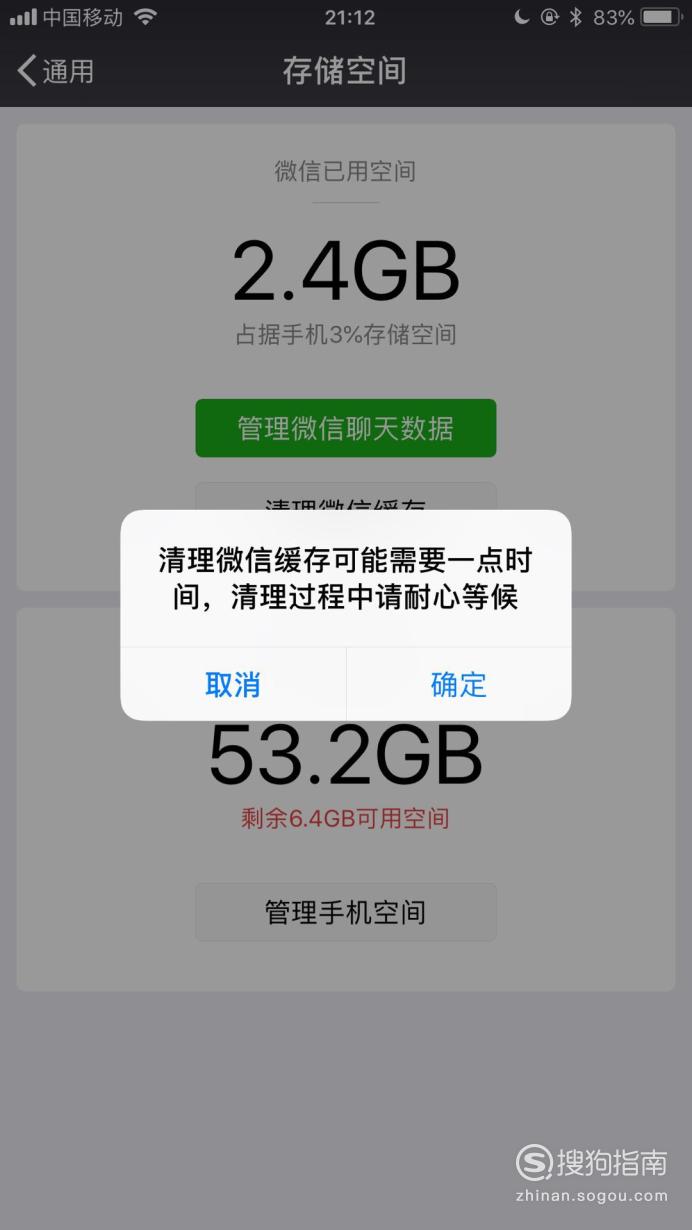Image resolution: width=692 pixels, height=1230 pixels.
Task: Tap 取消 to cancel cache clearing
Action: point(233,684)
